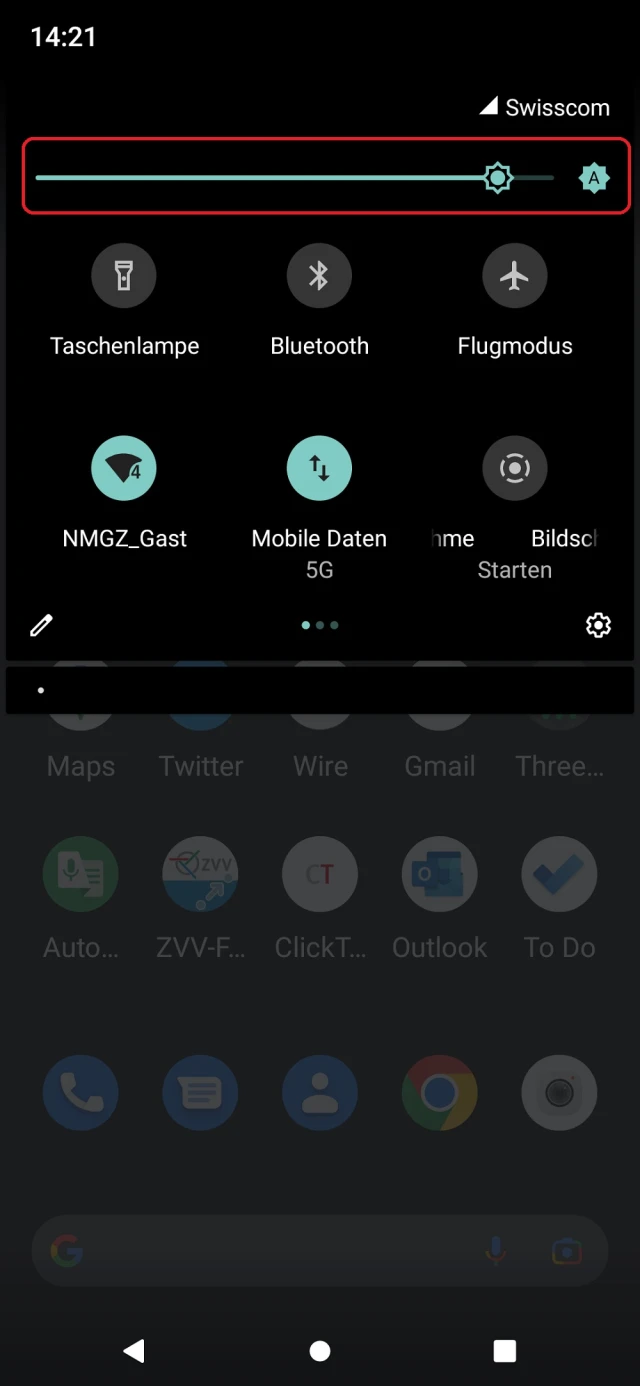This screenshot has height=1386, width=640.
Task: Toggle Flugmodus airplane mode
Action: point(514,275)
